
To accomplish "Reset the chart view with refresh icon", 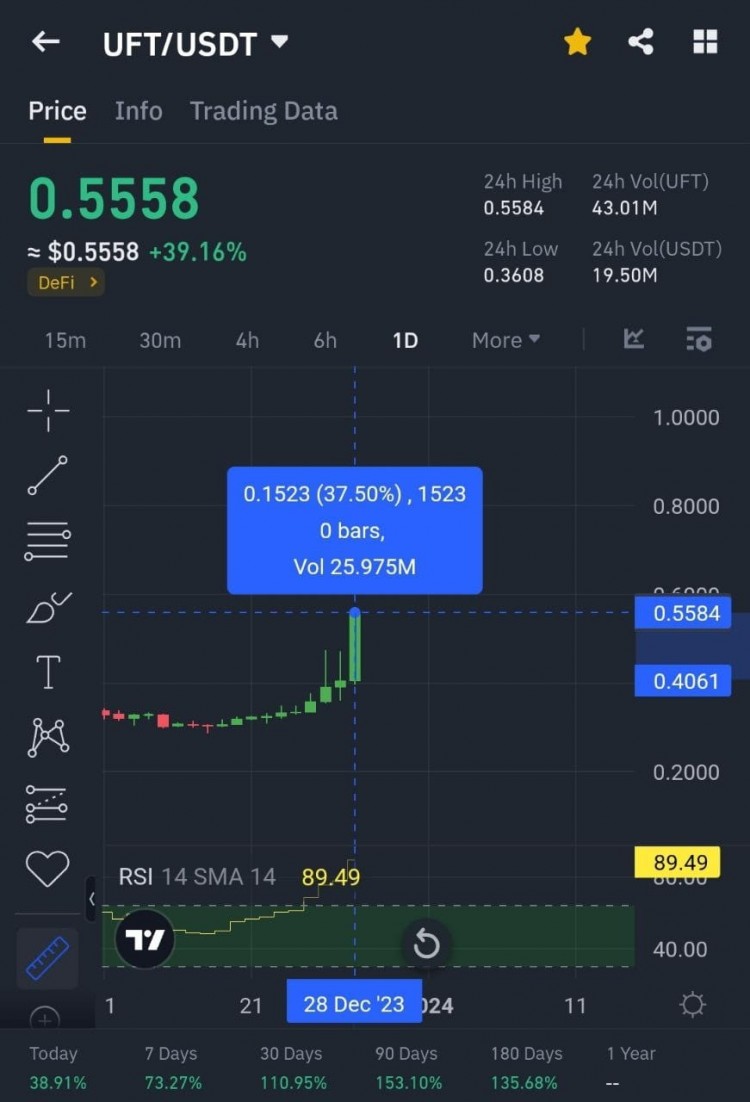I will 427,943.
